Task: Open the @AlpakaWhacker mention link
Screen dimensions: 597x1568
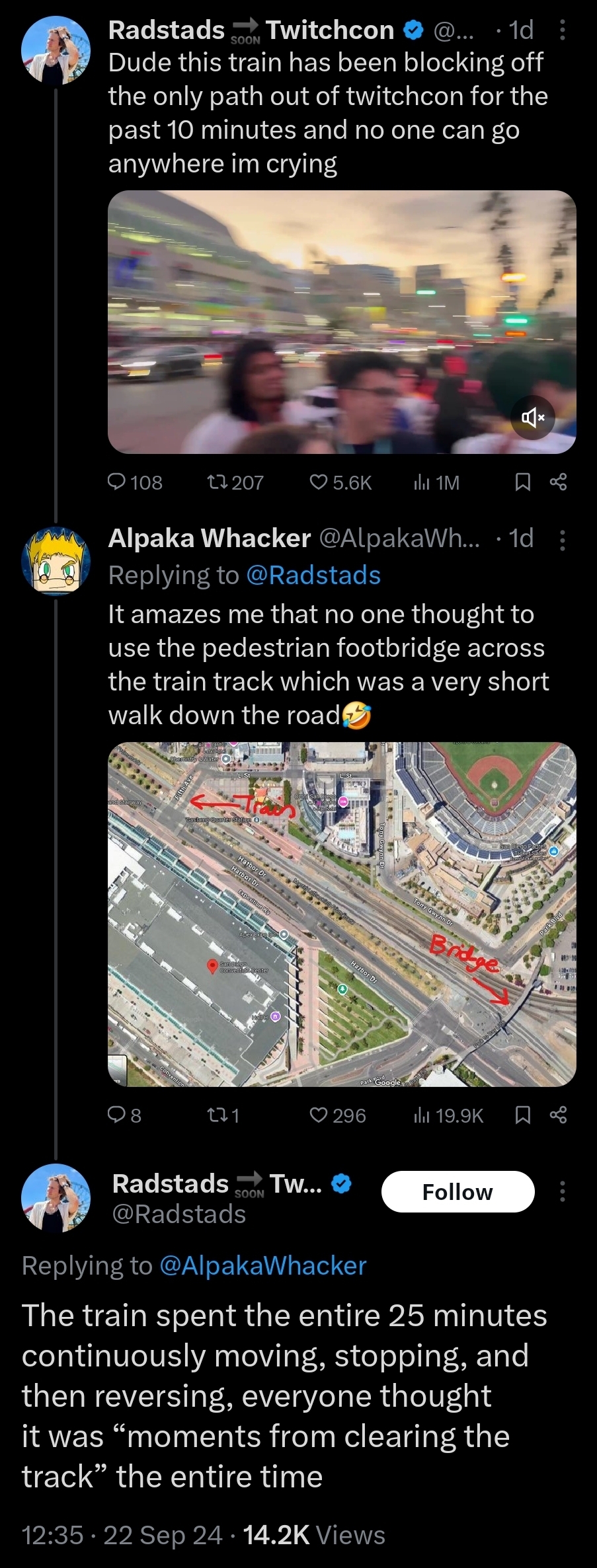Action: (262, 1266)
